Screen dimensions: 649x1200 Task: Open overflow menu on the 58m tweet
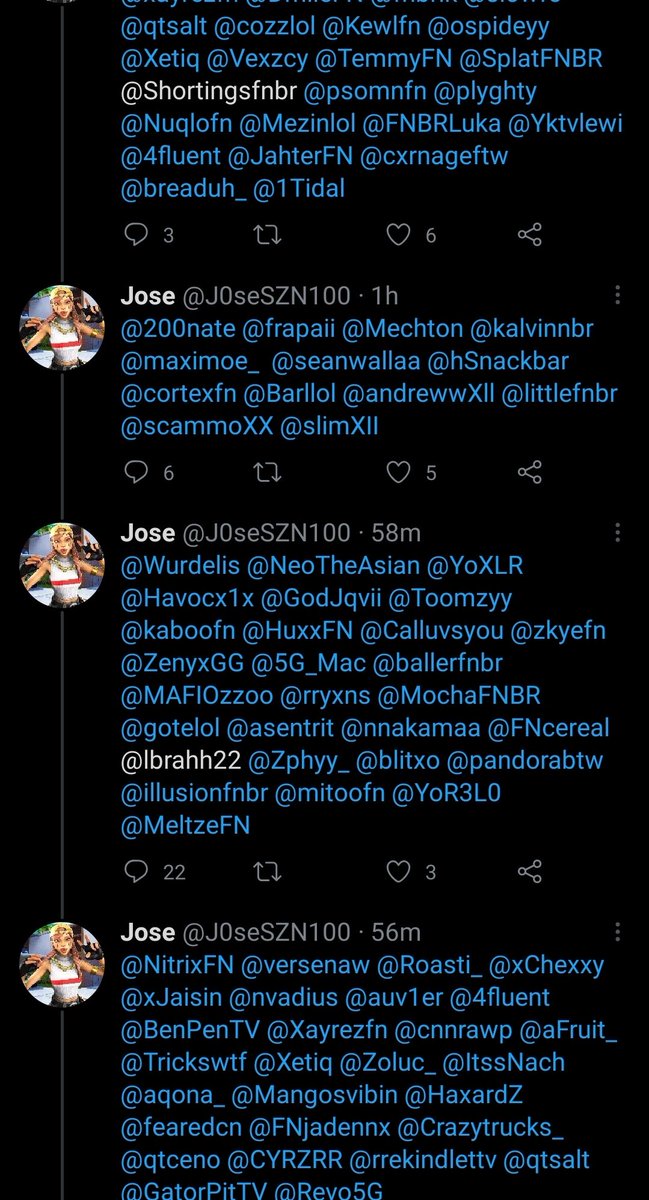(x=618, y=531)
